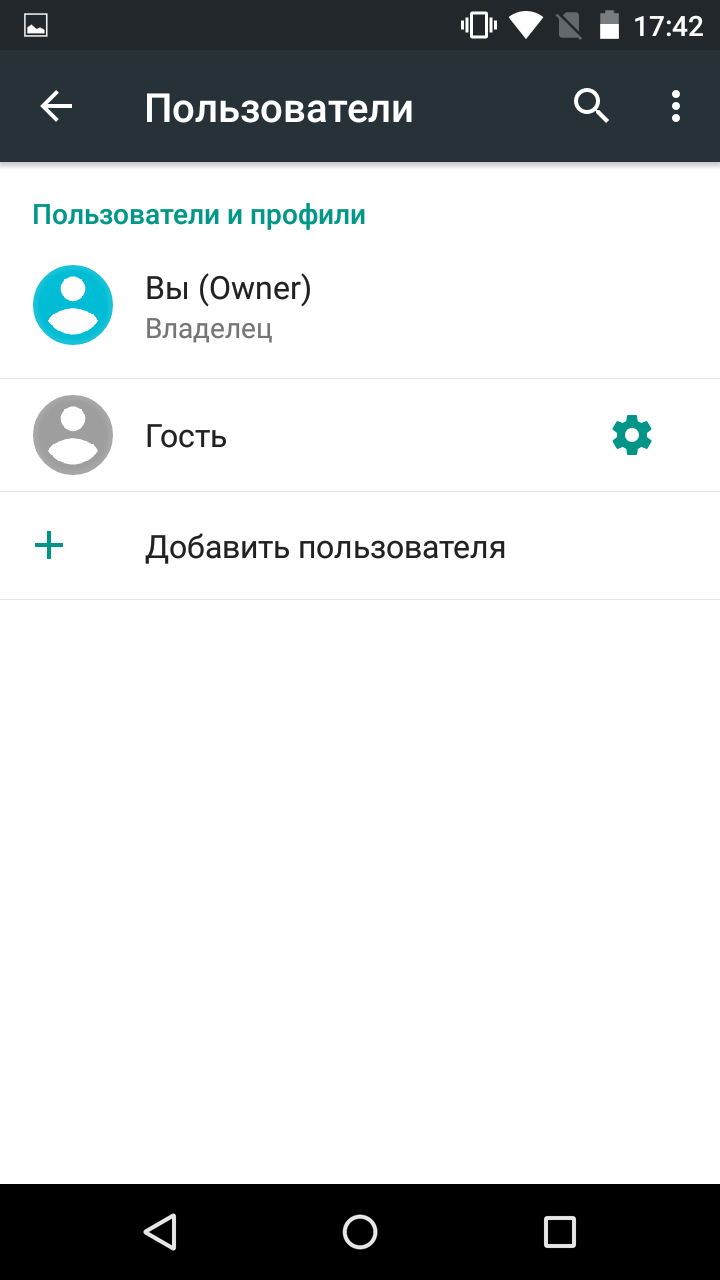The height and width of the screenshot is (1280, 720).
Task: Open the settings gear next to Гость
Action: [632, 435]
